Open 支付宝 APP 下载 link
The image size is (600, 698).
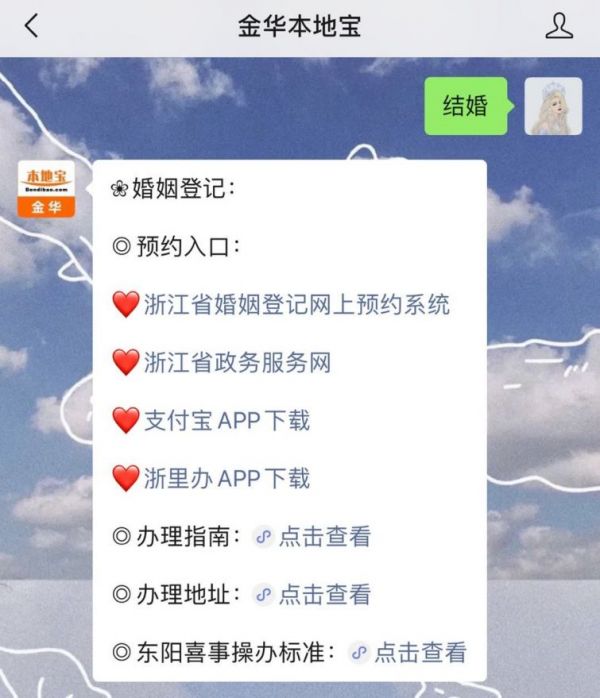click(x=226, y=420)
